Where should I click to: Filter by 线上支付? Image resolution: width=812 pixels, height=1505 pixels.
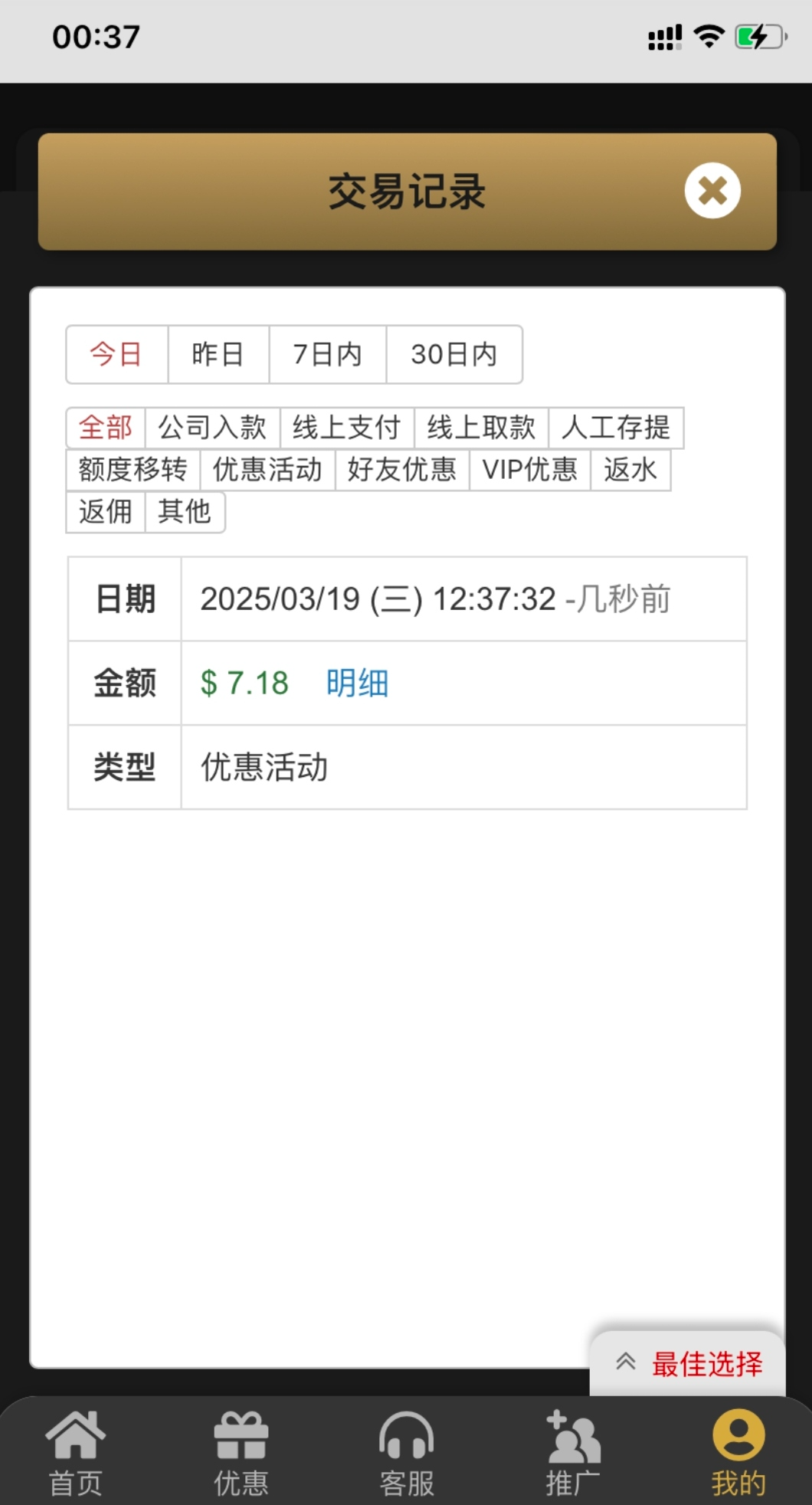tap(346, 428)
